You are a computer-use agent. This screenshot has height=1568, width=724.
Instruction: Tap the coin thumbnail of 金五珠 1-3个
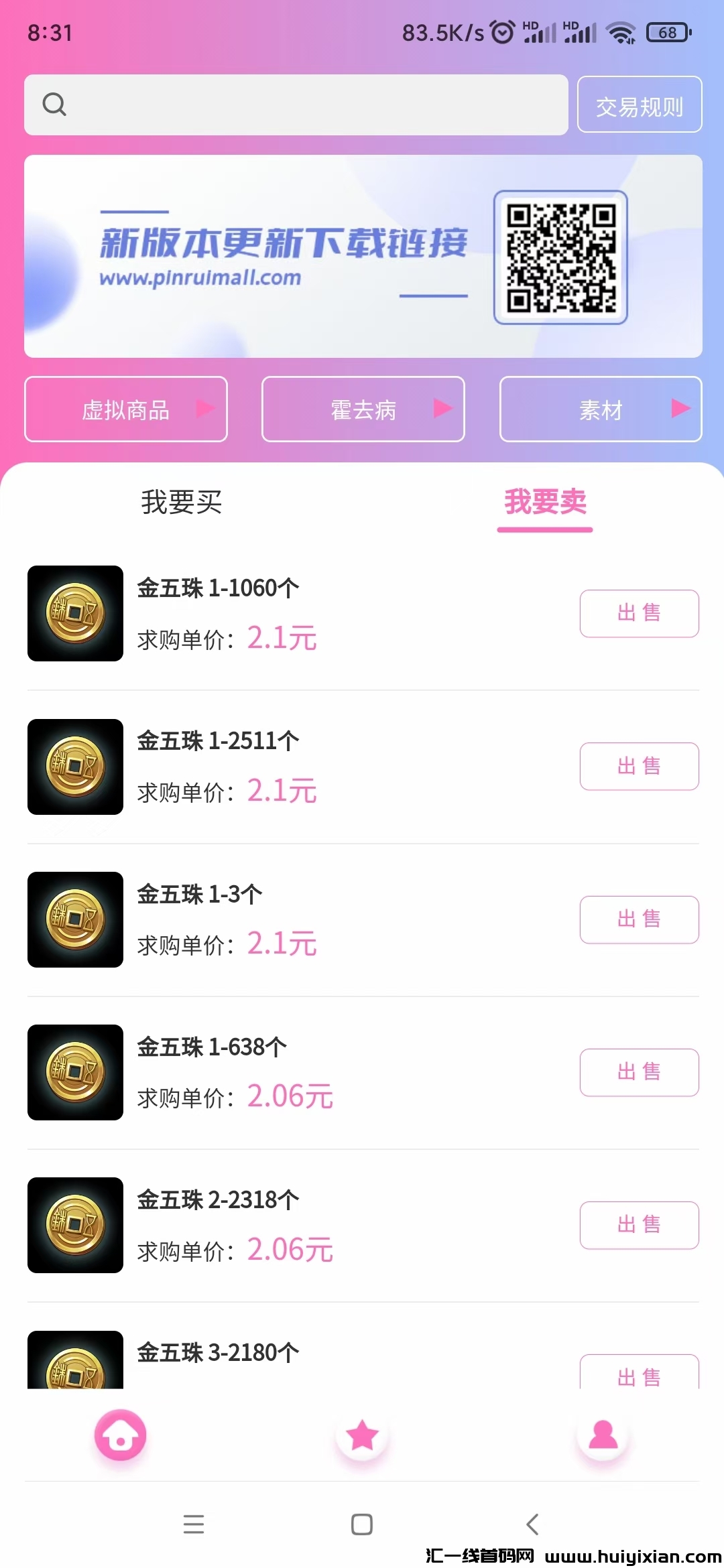click(75, 919)
